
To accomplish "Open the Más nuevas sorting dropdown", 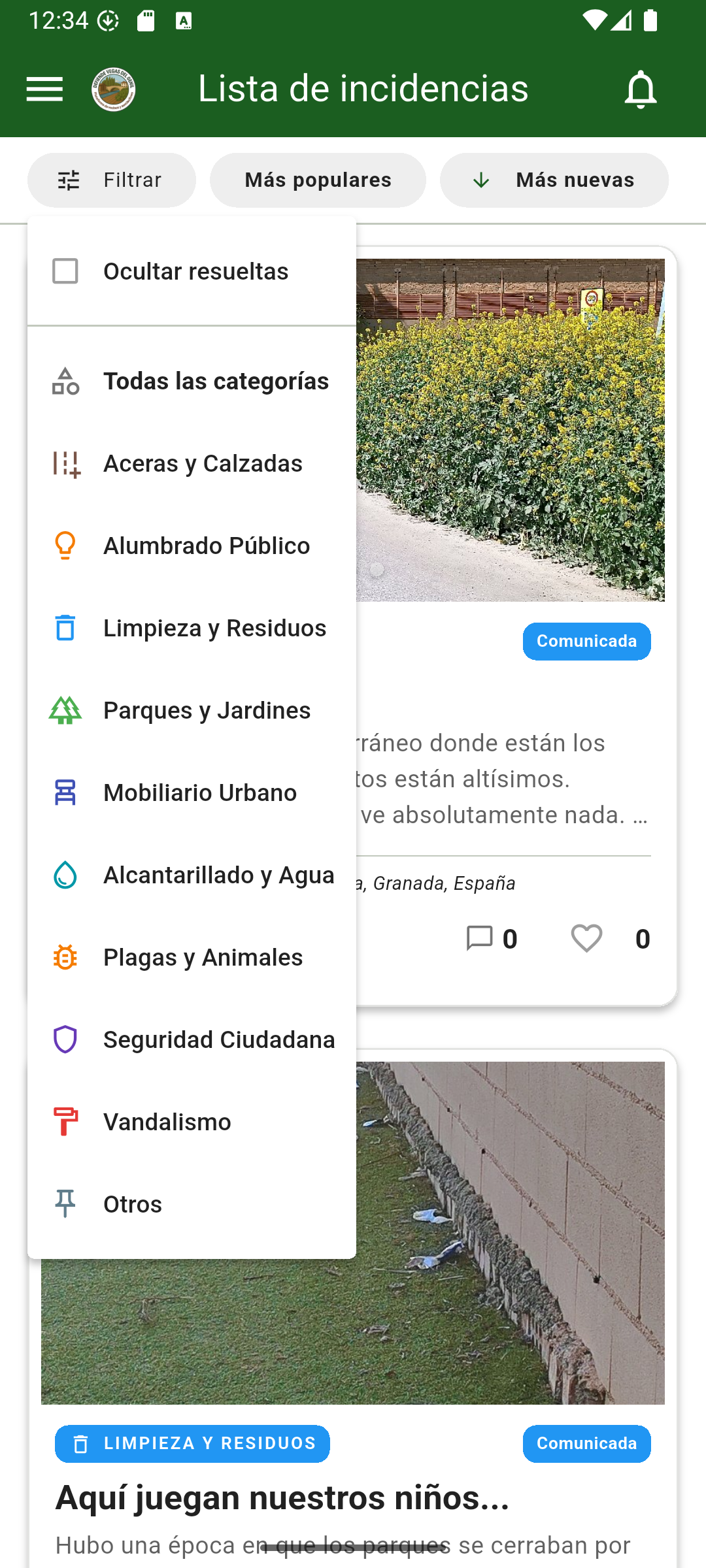I will (554, 180).
